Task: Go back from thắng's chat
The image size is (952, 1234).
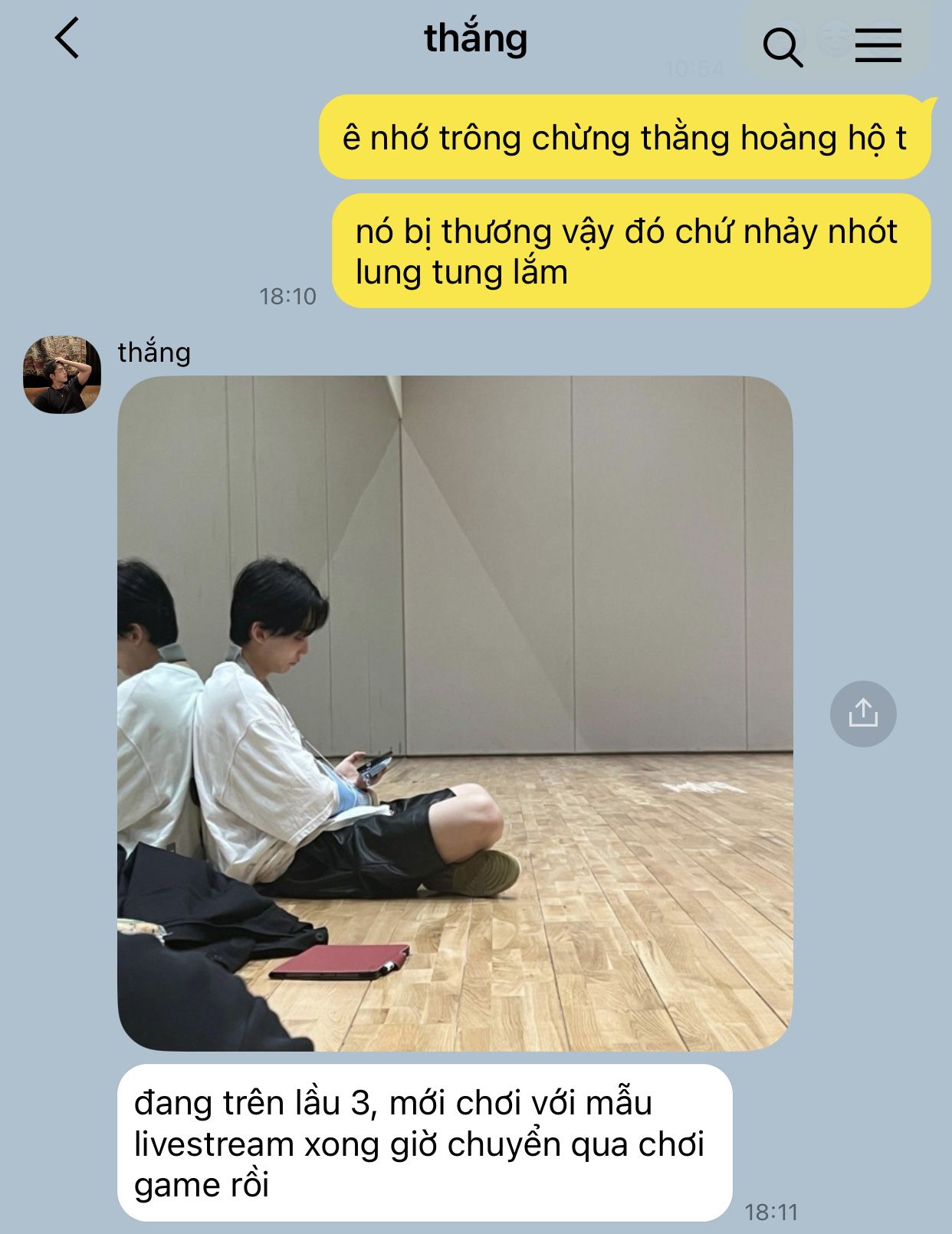Action: [x=67, y=39]
